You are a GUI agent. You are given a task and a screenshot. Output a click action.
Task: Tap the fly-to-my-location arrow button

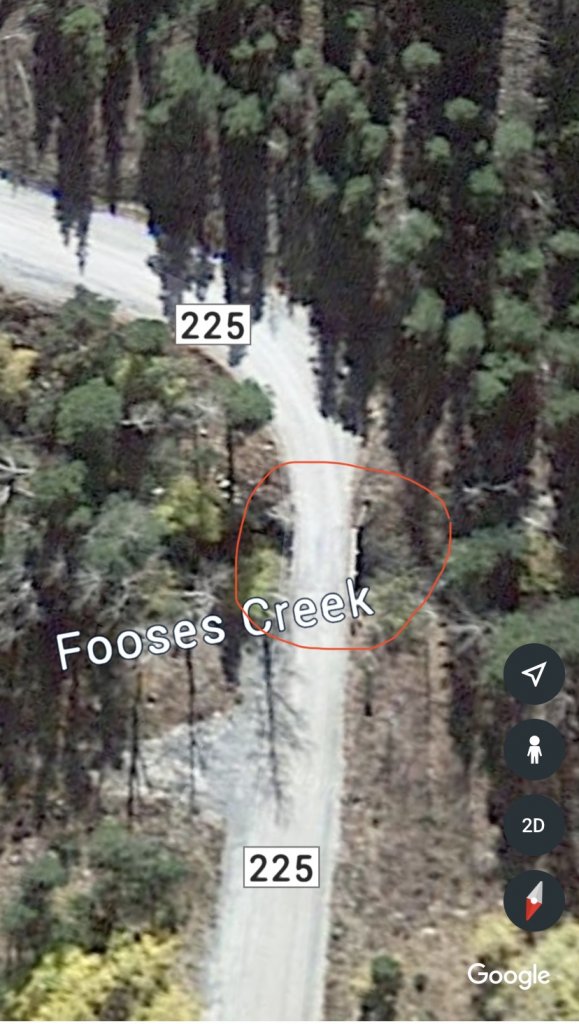(534, 674)
